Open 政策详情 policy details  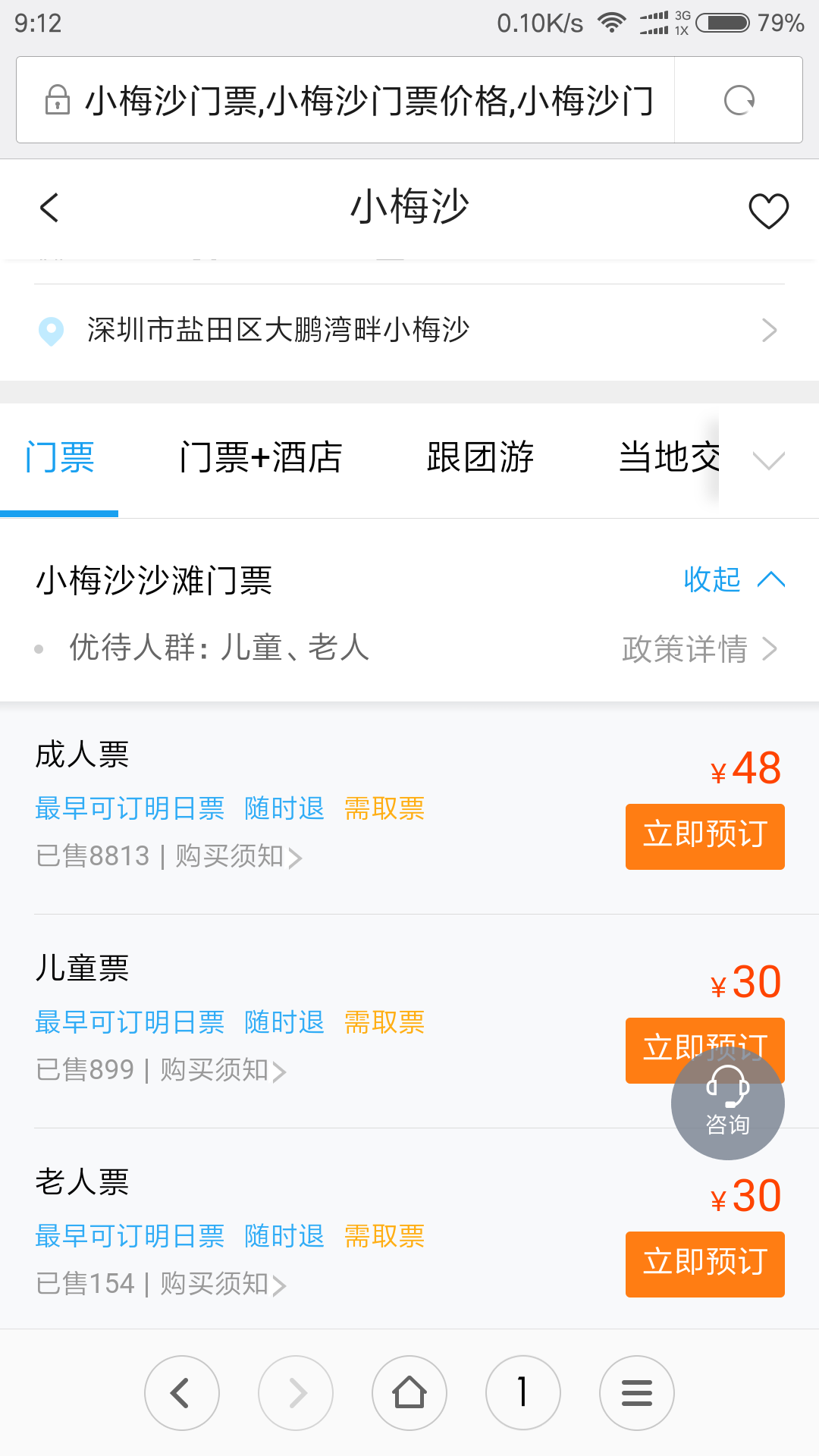click(x=699, y=649)
